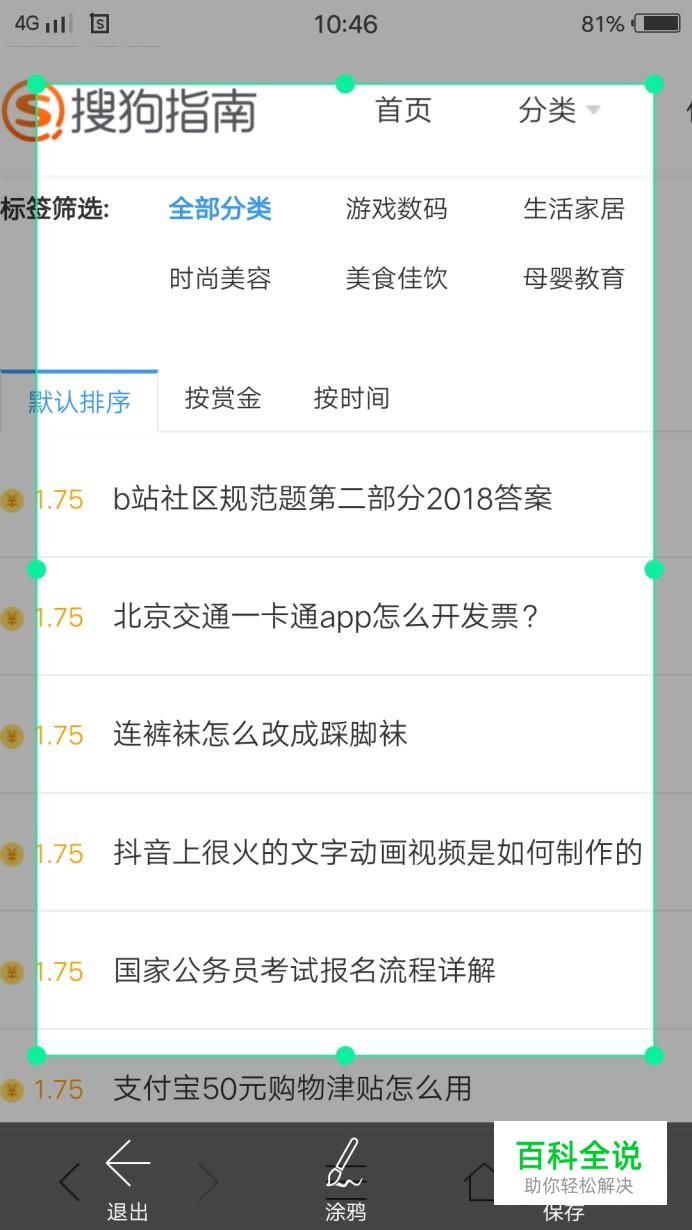Open the 涂鸦 doodle tool
Image resolution: width=692 pixels, height=1230 pixels.
pos(346,1180)
